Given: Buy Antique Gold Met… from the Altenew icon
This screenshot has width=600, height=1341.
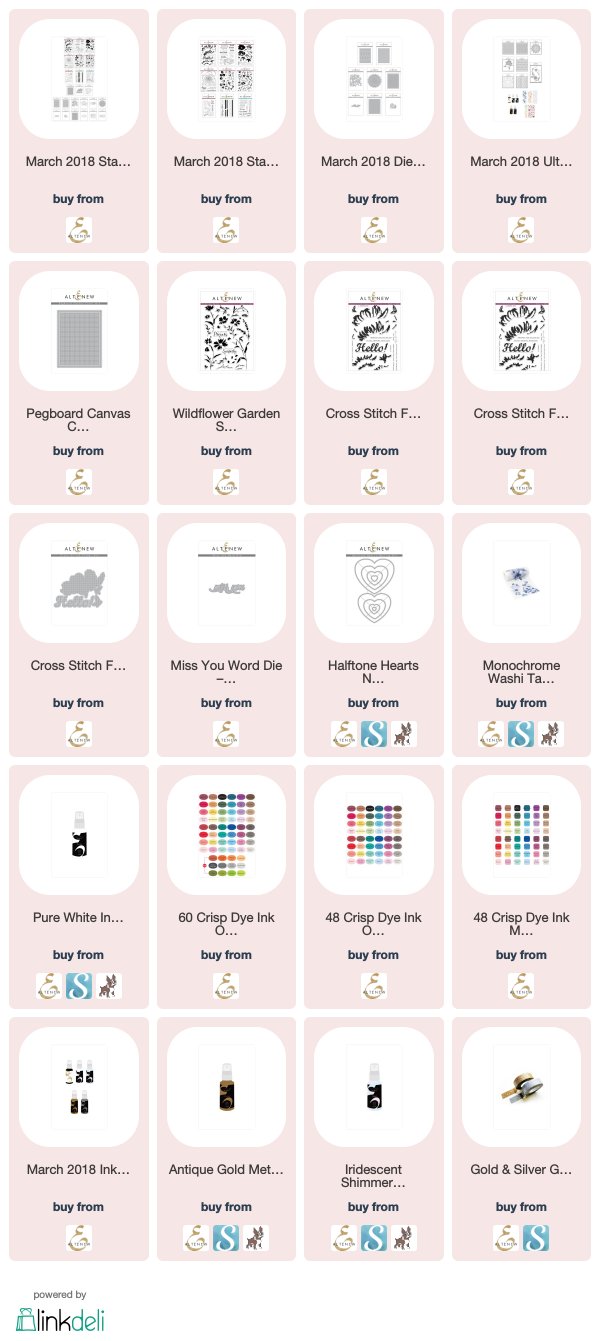Looking at the screenshot, I should pos(196,1238).
